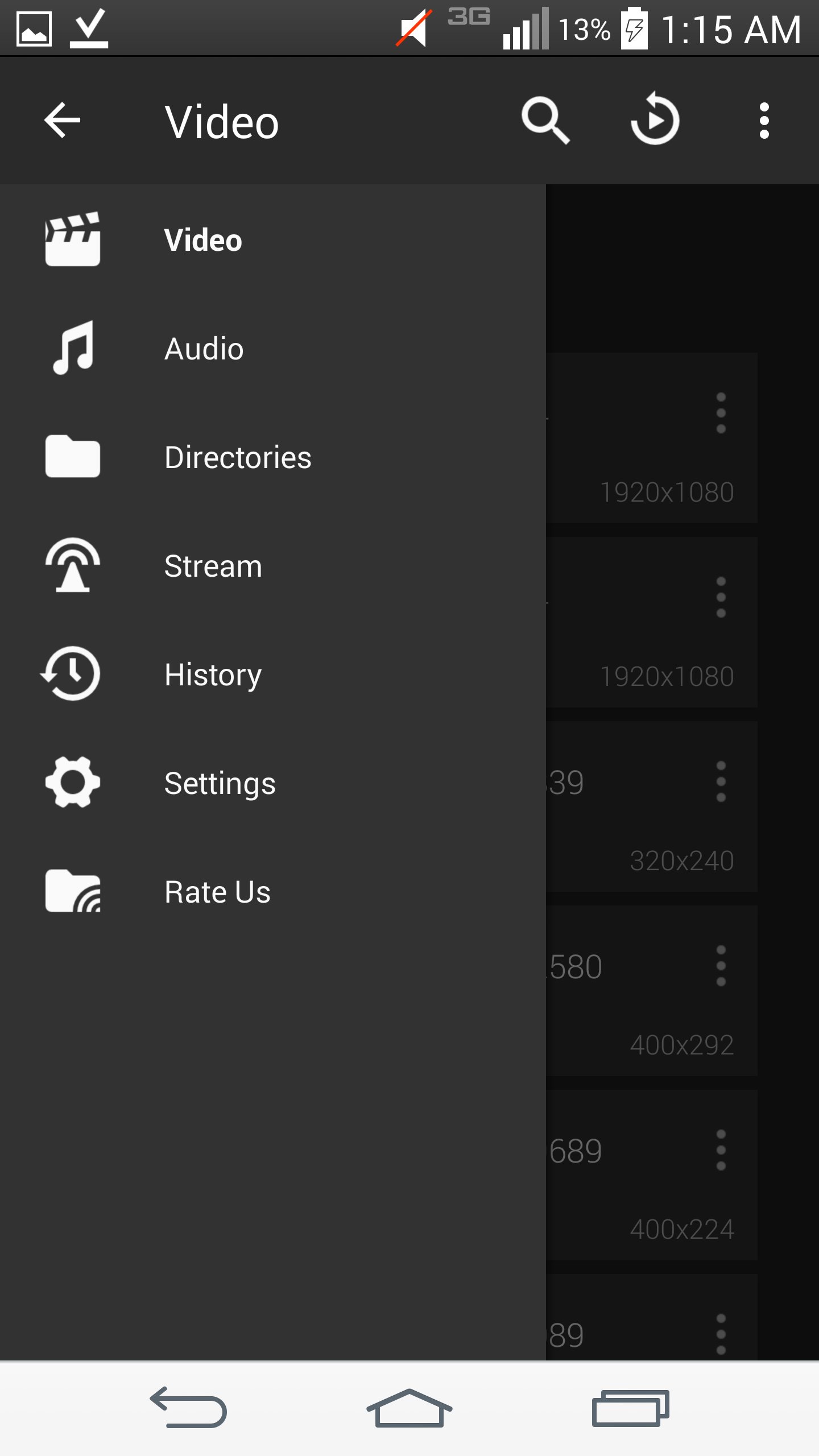Tap the Rate Us icon in the drawer
Viewport: 819px width, 1456px height.
click(x=72, y=891)
